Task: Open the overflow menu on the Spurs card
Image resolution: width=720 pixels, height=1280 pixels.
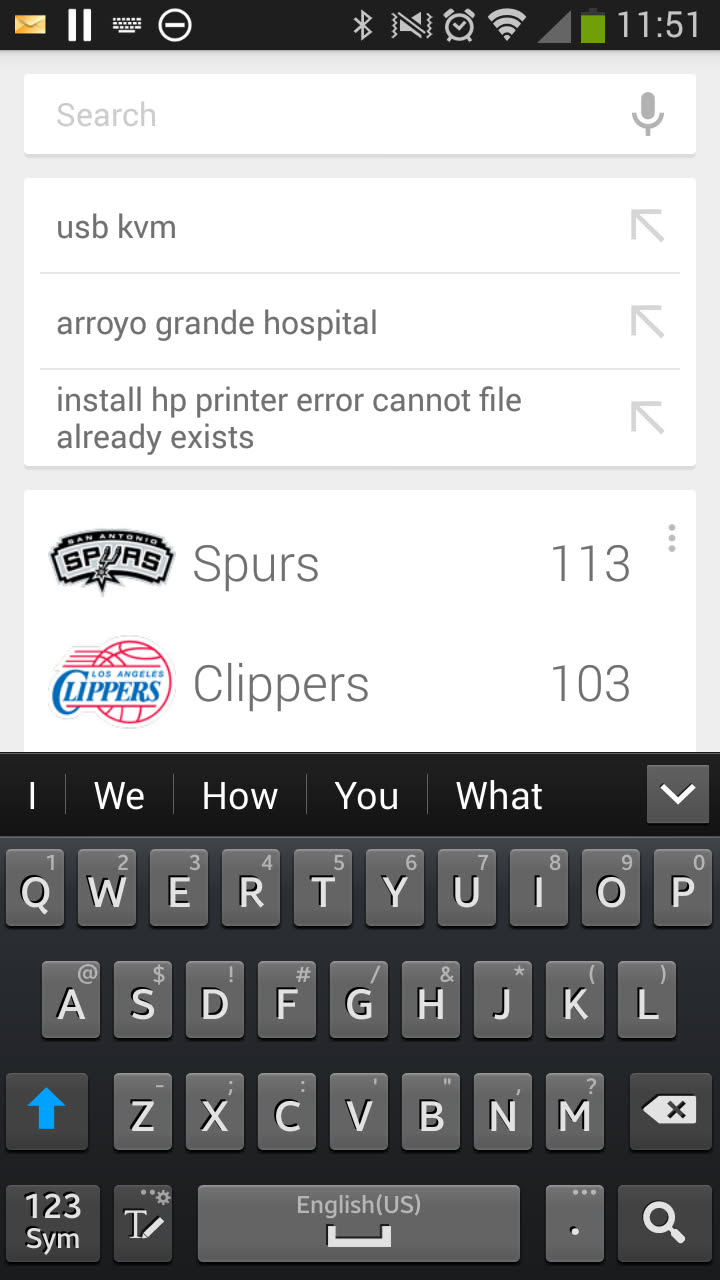Action: [671, 538]
